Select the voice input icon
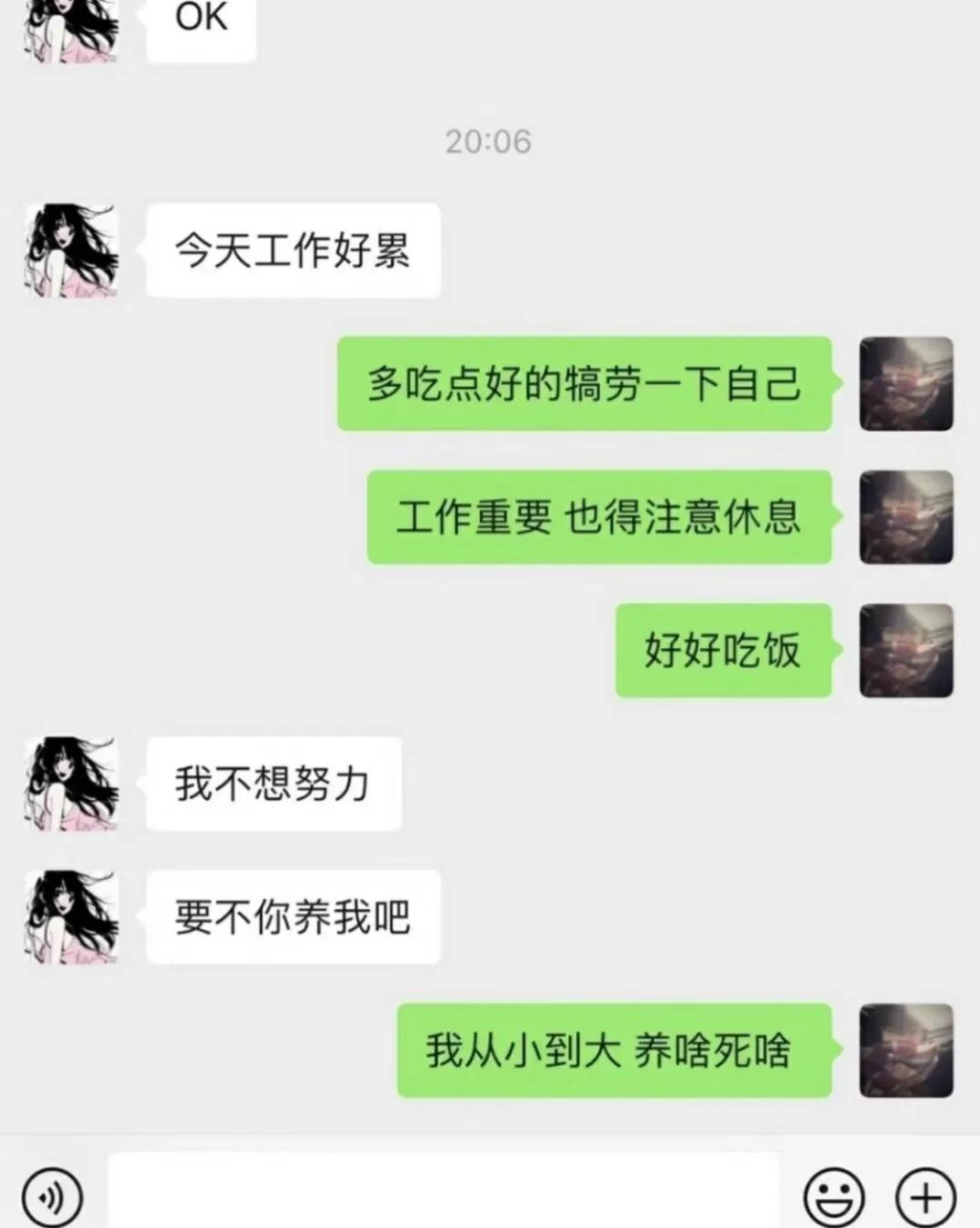The image size is (980, 1228). (52, 1196)
